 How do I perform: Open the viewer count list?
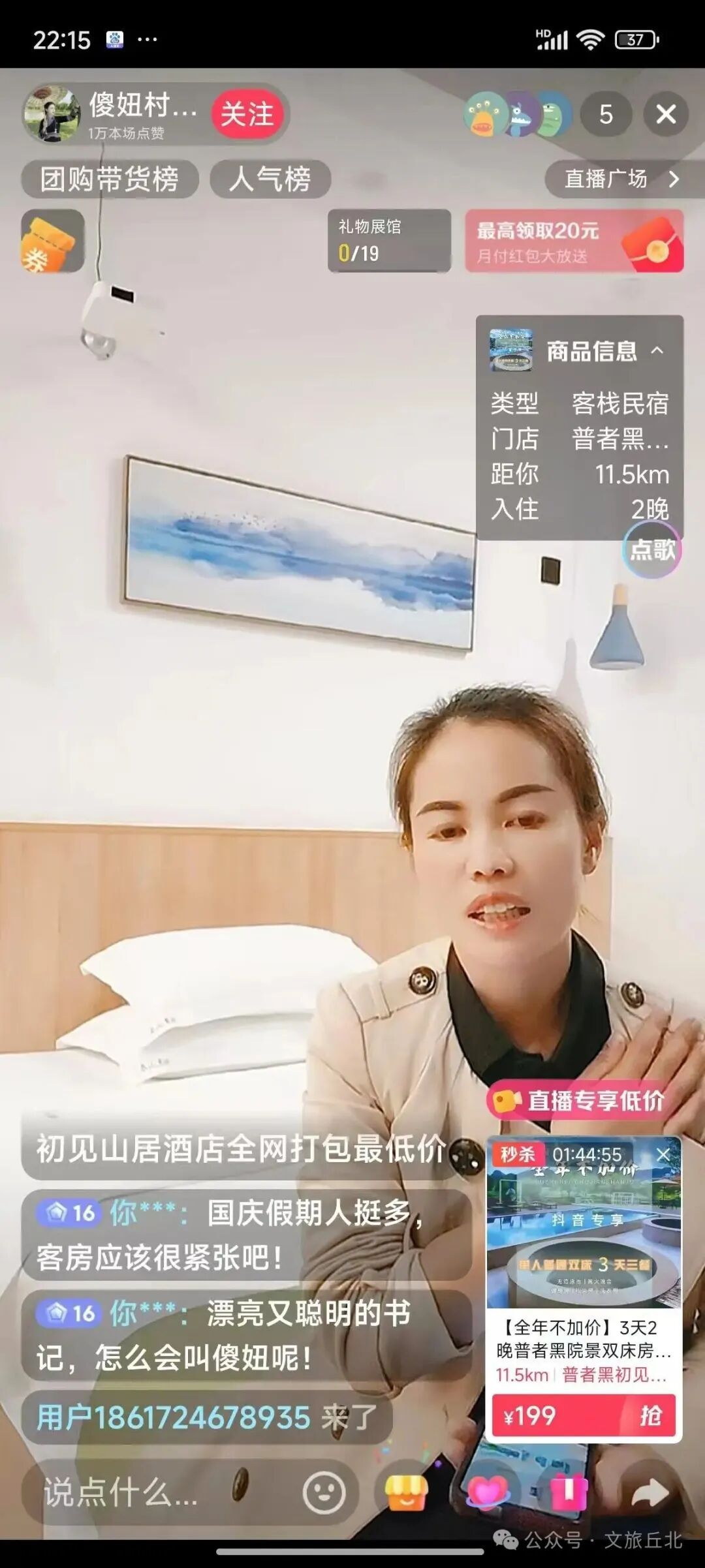pyautogui.click(x=605, y=115)
